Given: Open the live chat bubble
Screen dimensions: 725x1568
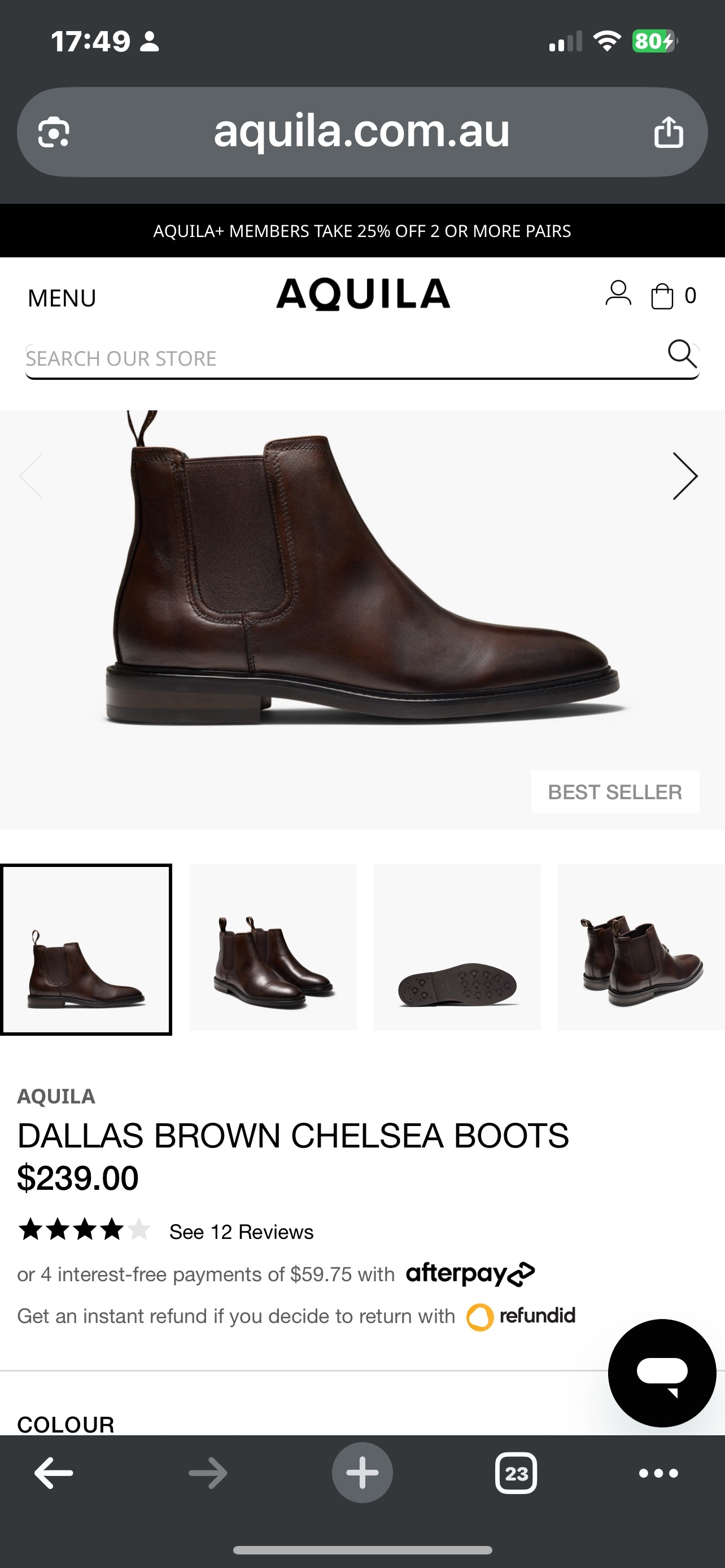Looking at the screenshot, I should (662, 1373).
